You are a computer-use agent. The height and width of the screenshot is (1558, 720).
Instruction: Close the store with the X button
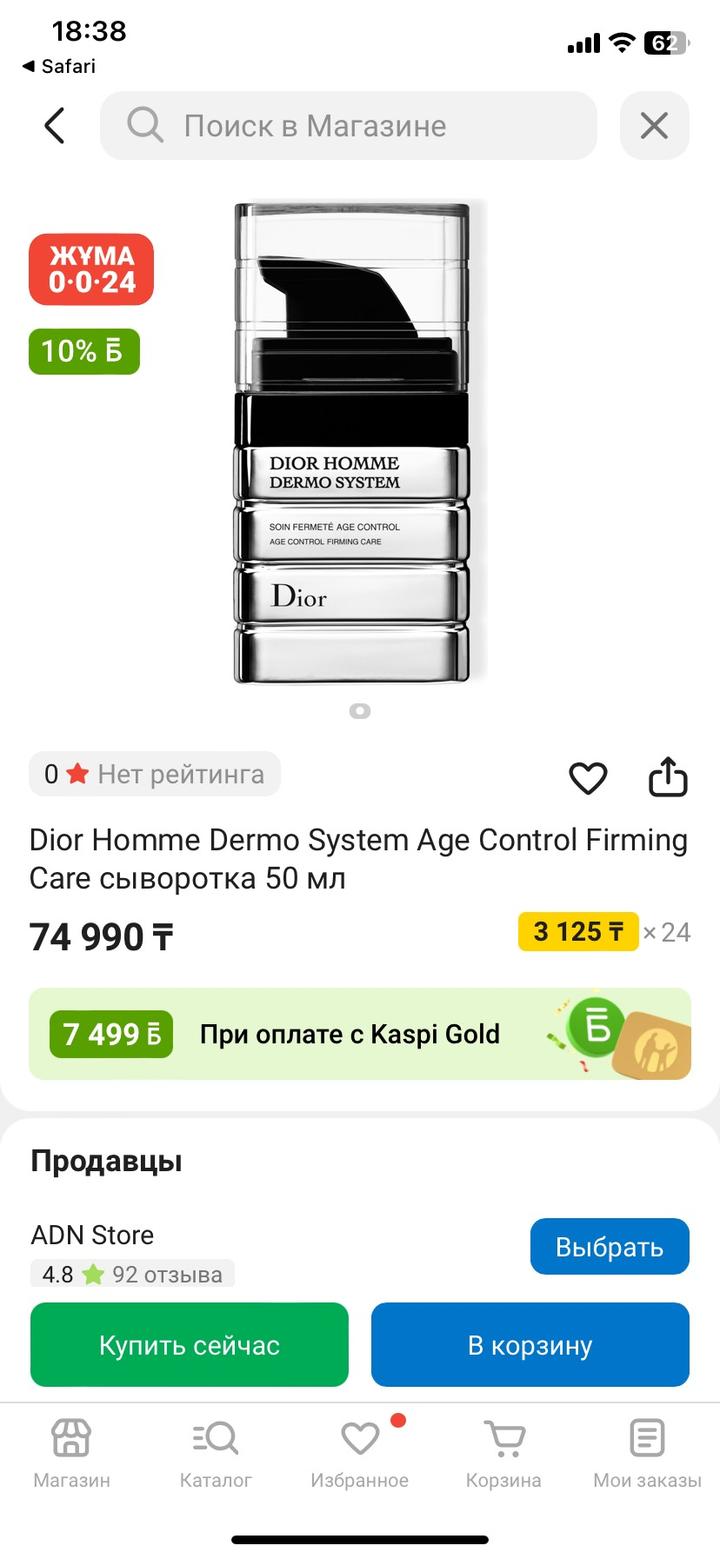point(654,126)
